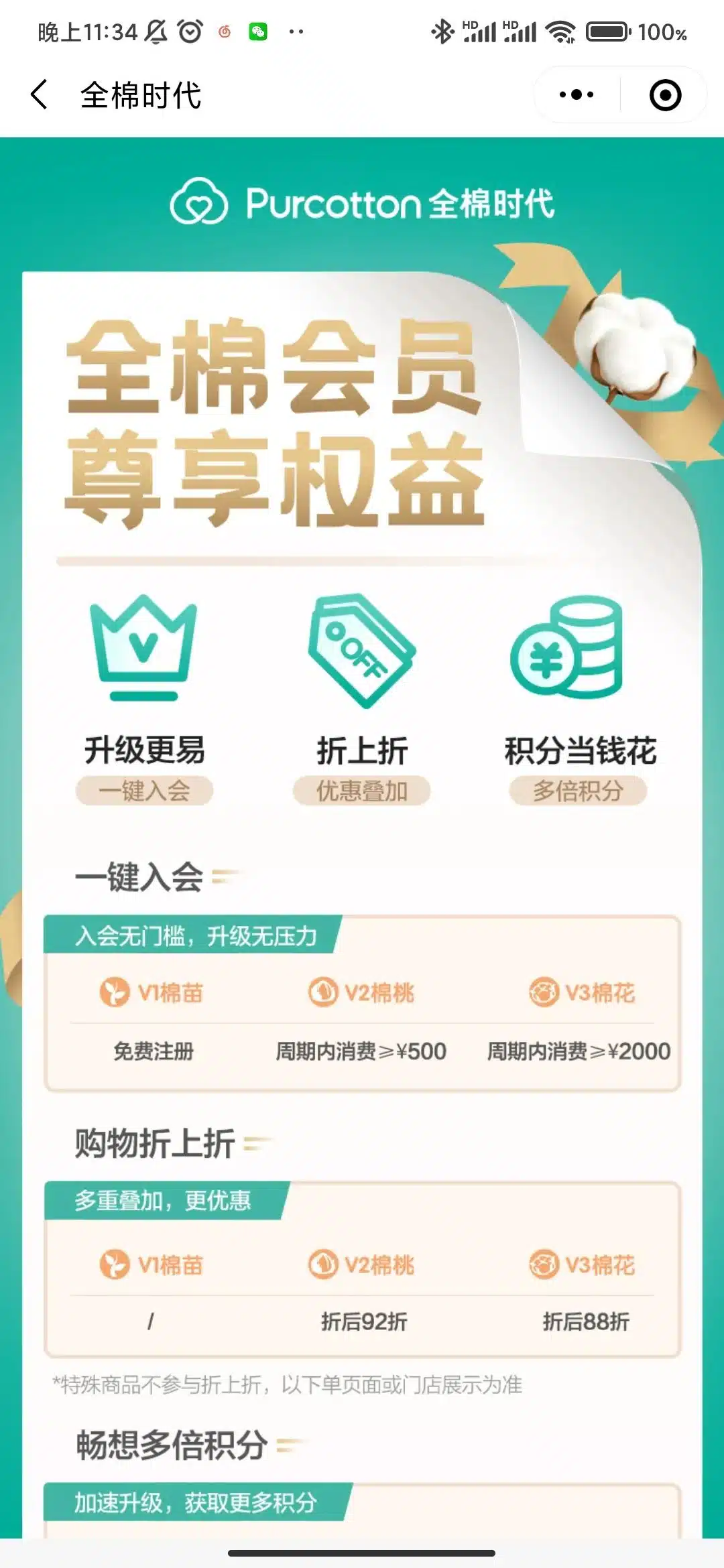The width and height of the screenshot is (724, 1568).
Task: Close the mini program with the circle button
Action: coord(665,94)
